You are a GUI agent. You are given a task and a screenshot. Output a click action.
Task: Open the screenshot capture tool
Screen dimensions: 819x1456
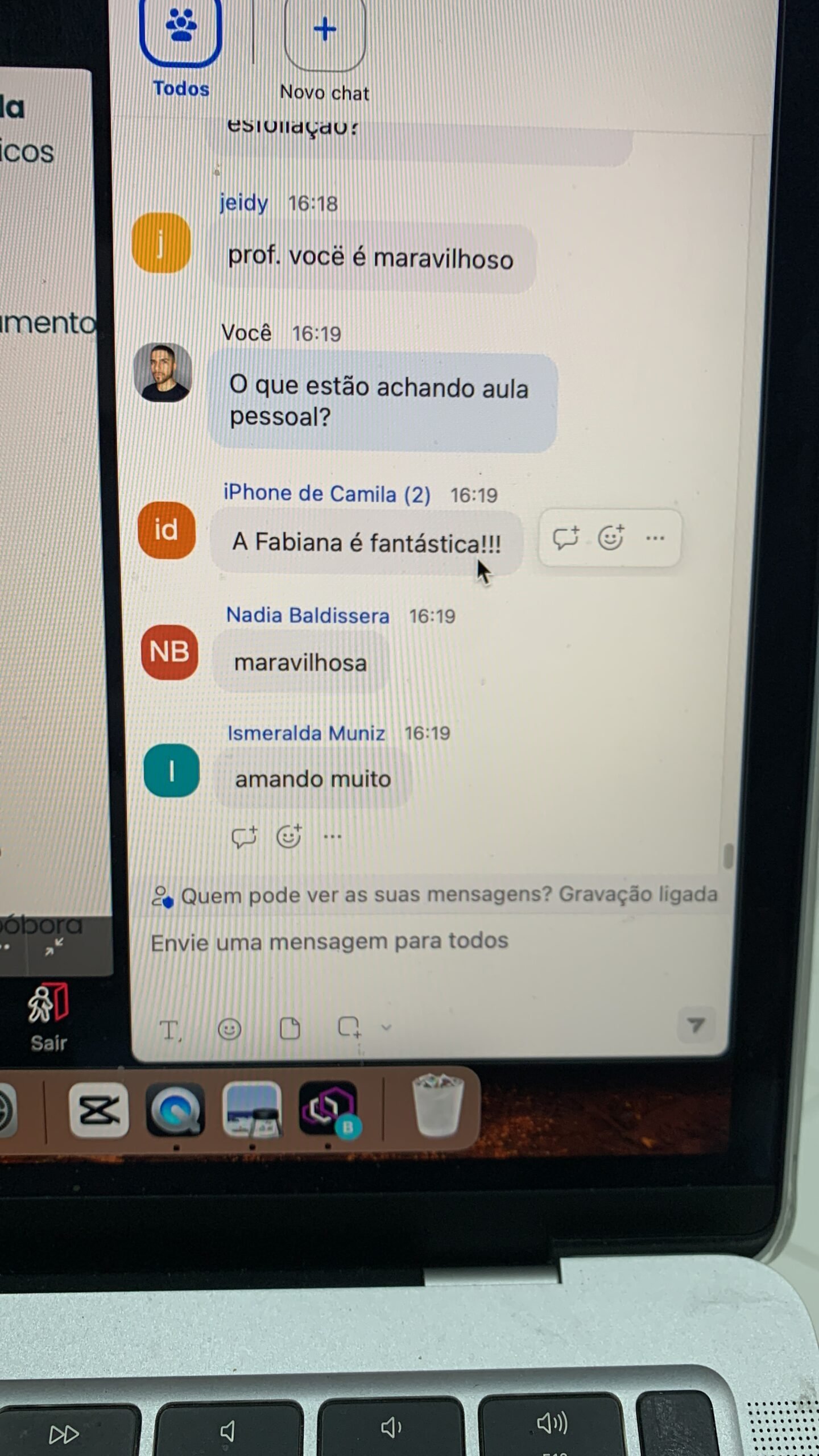[349, 1028]
